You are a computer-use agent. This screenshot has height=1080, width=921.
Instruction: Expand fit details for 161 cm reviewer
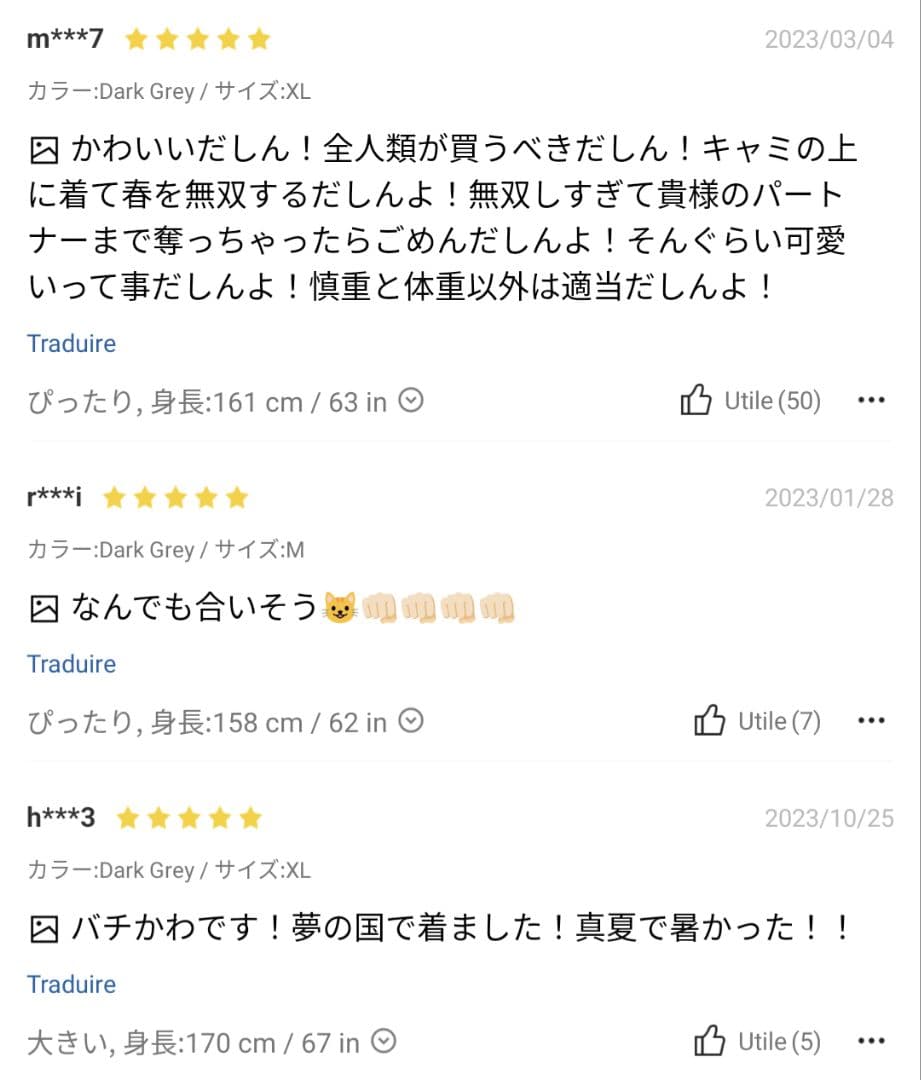point(411,401)
